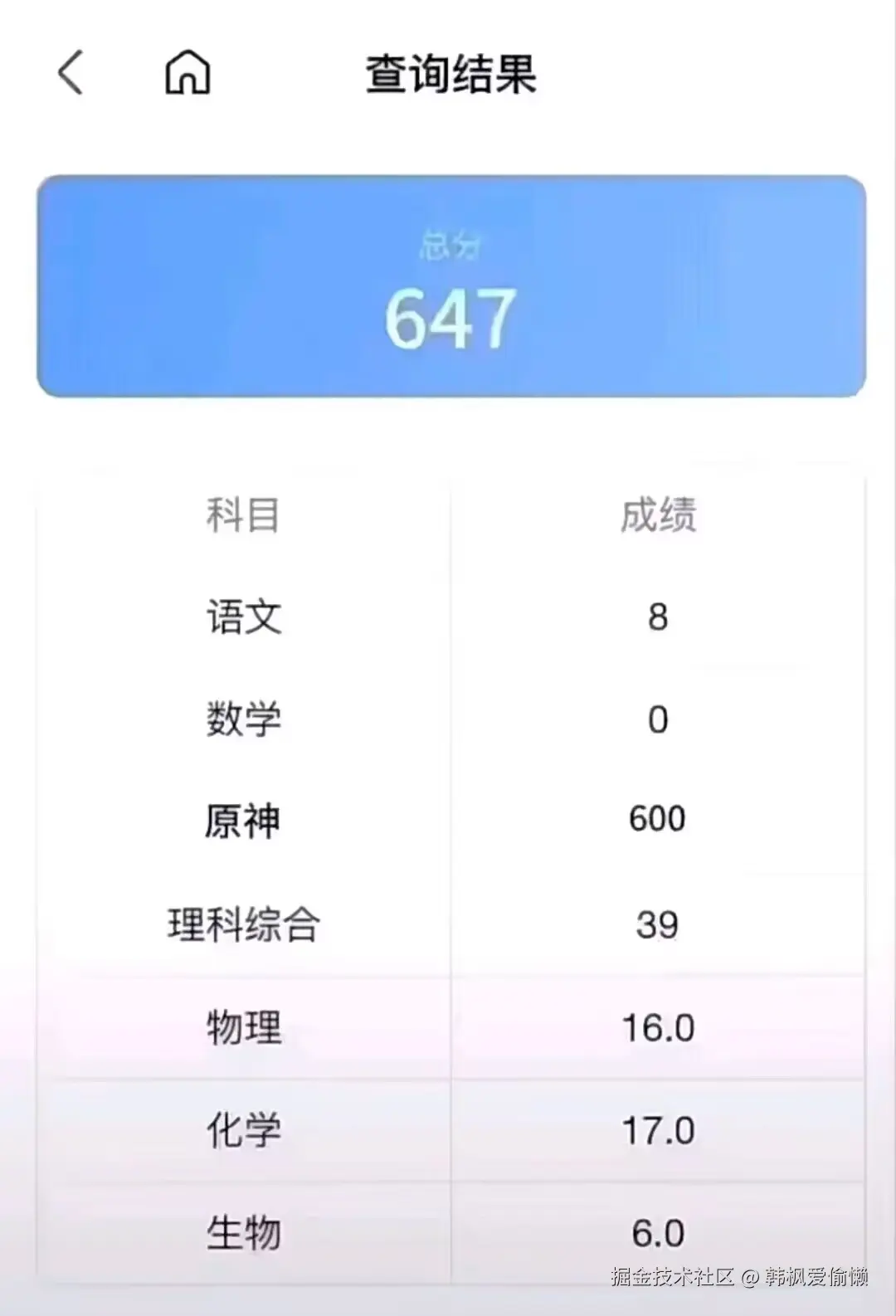Click the 物理 subject label

tap(246, 1026)
